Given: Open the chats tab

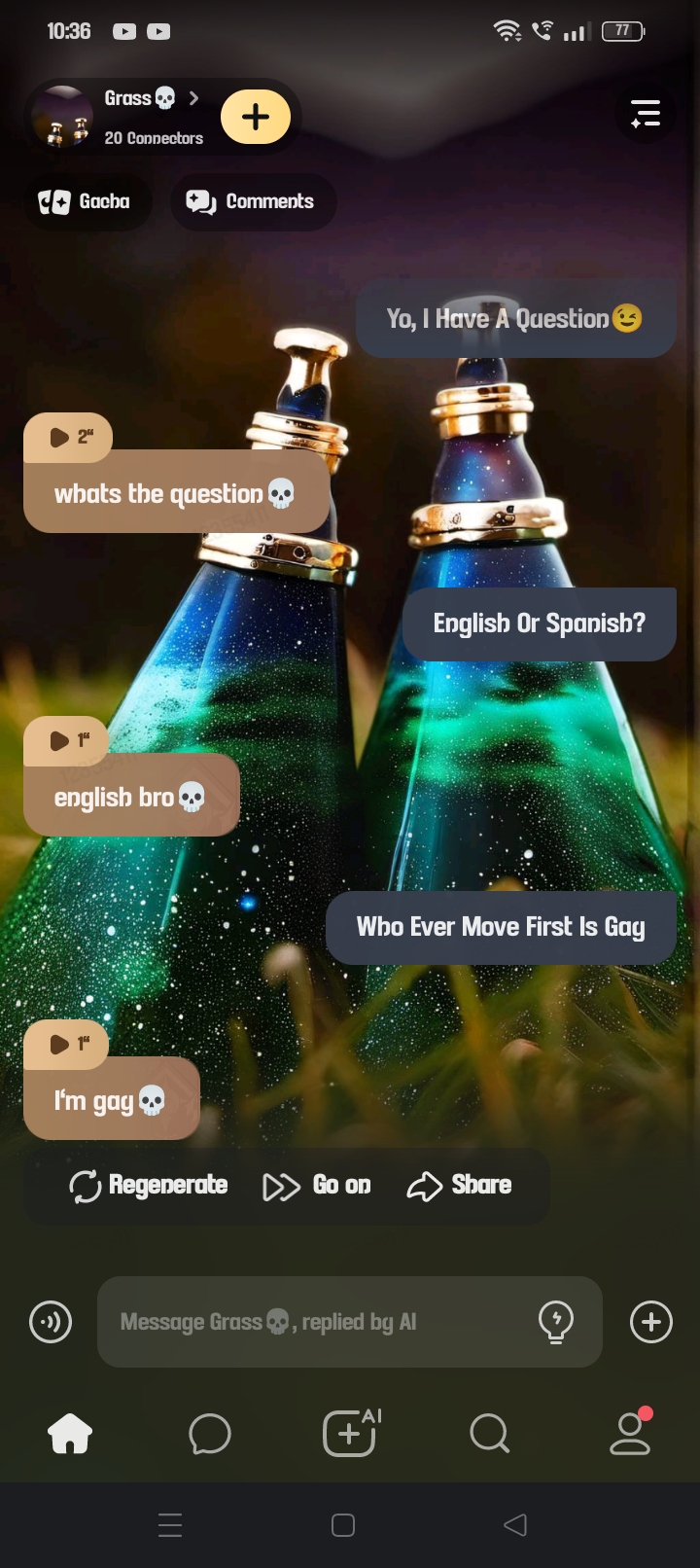Looking at the screenshot, I should click(210, 1433).
